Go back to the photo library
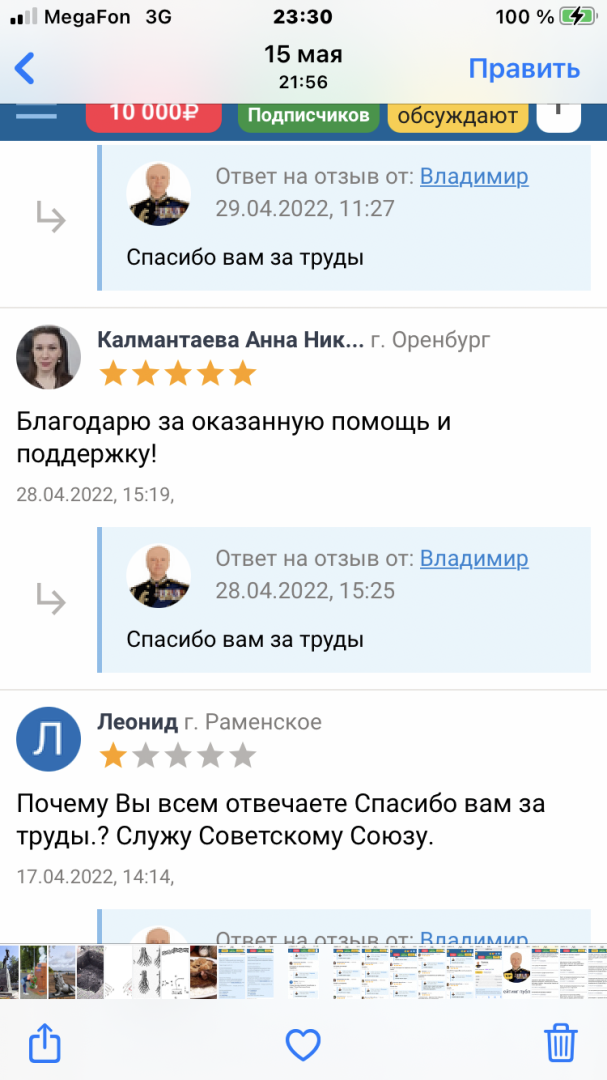 pos(25,68)
